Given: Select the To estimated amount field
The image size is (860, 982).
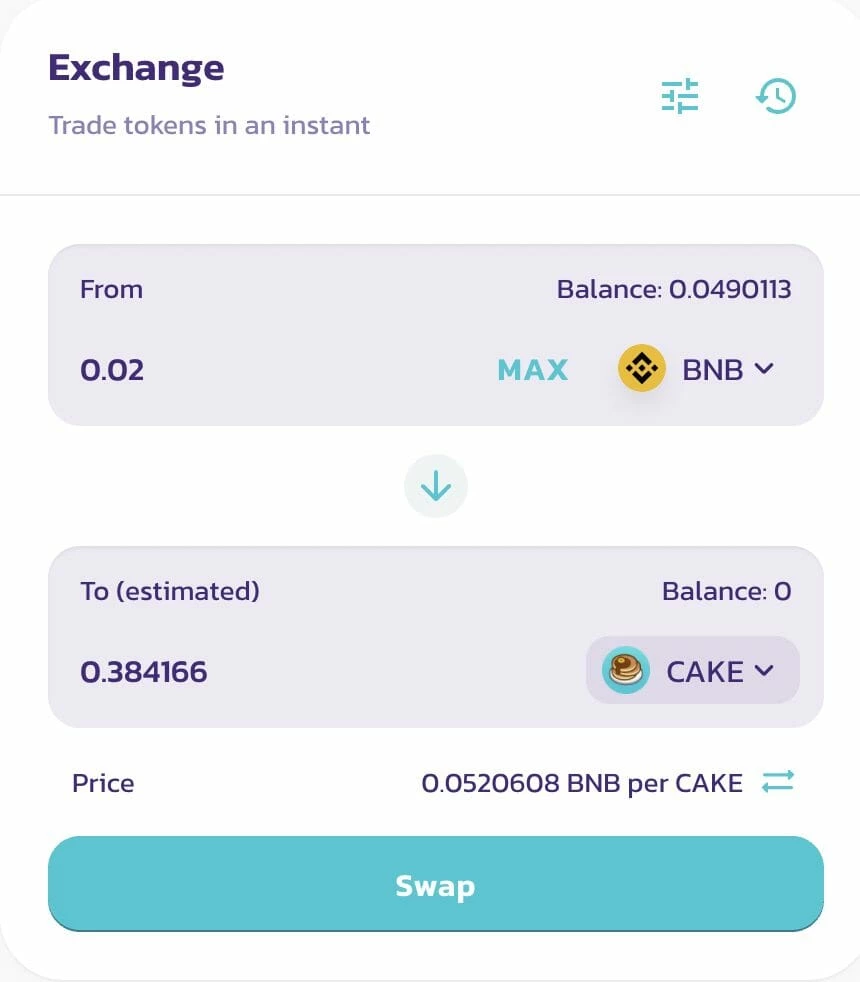Looking at the screenshot, I should (144, 671).
